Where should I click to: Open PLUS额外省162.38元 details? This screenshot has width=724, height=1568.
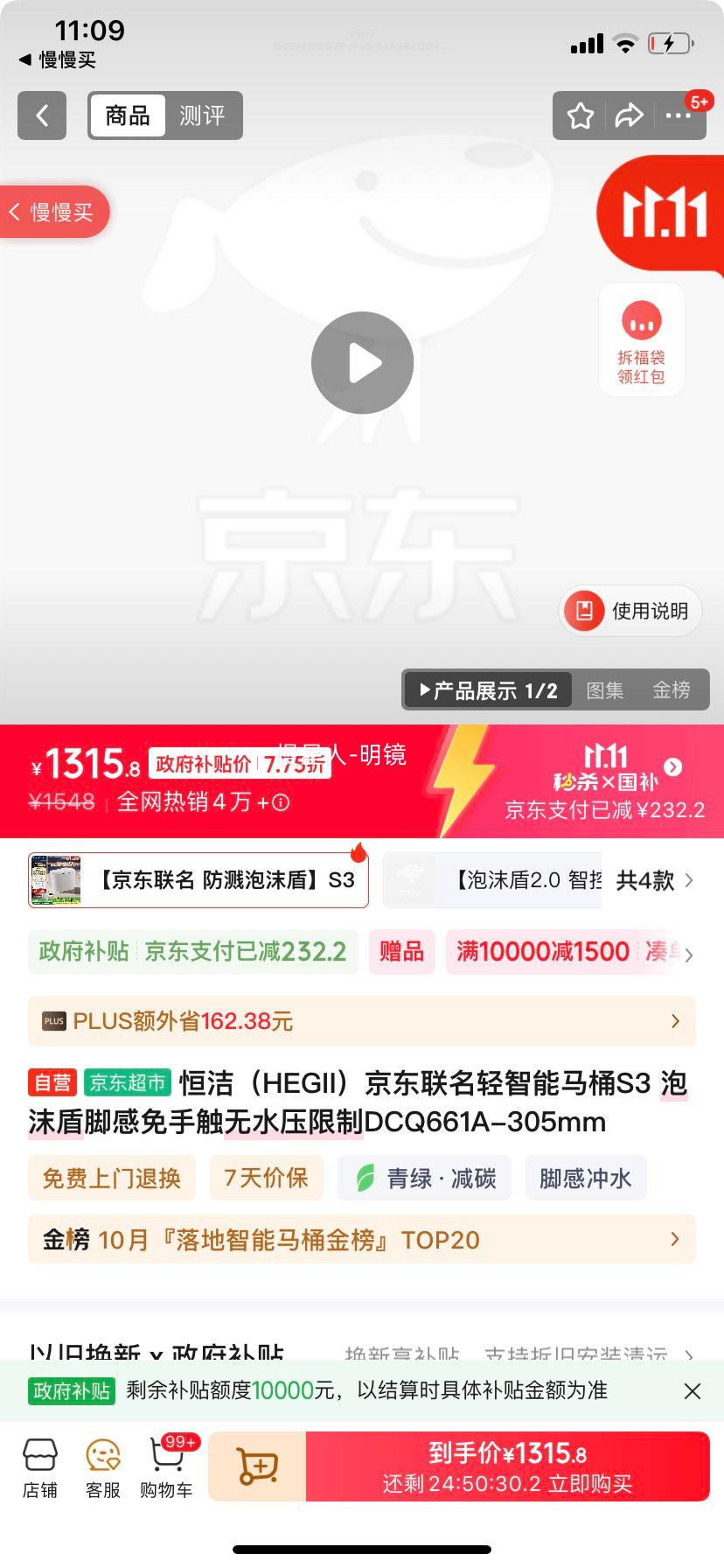coord(362,1021)
